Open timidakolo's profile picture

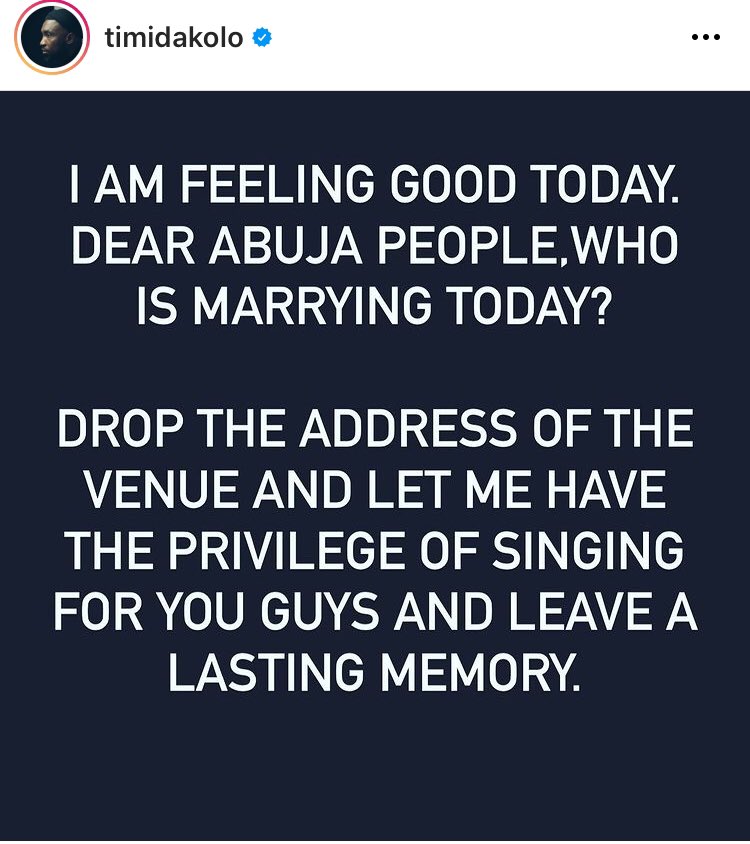point(51,39)
